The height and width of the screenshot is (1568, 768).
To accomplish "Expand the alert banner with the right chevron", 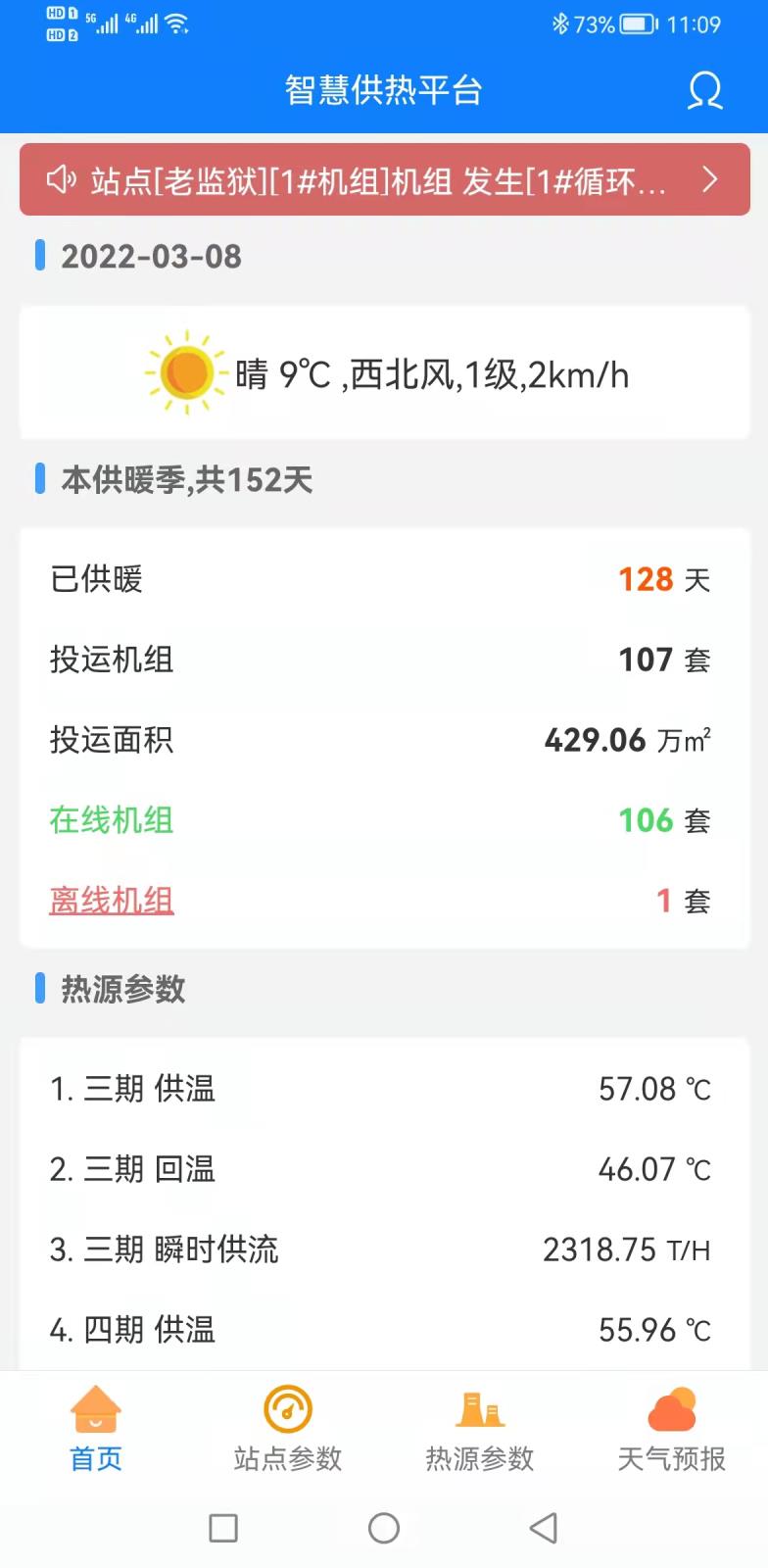I will 709,180.
